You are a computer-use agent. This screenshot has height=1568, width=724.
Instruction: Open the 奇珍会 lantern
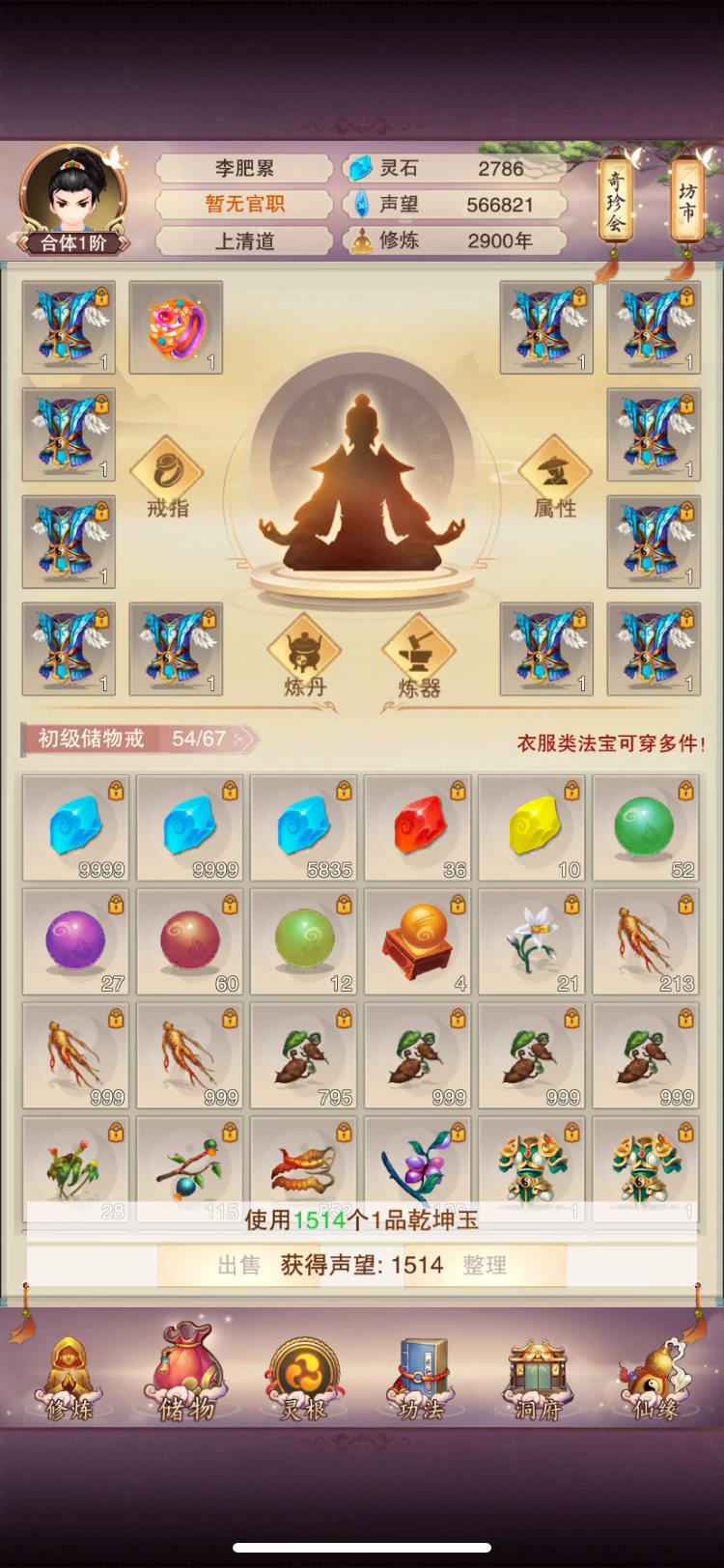pos(615,205)
